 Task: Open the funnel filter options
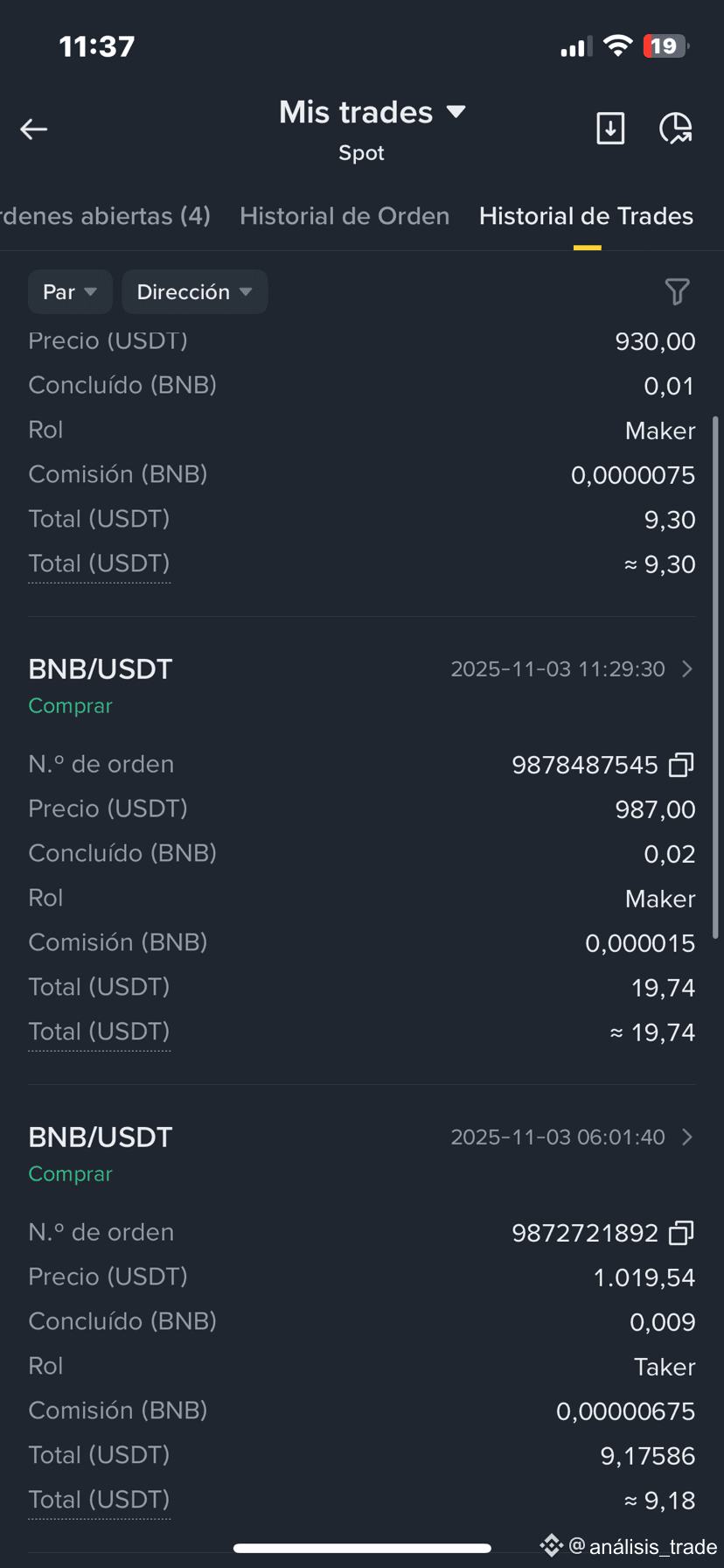[x=677, y=292]
